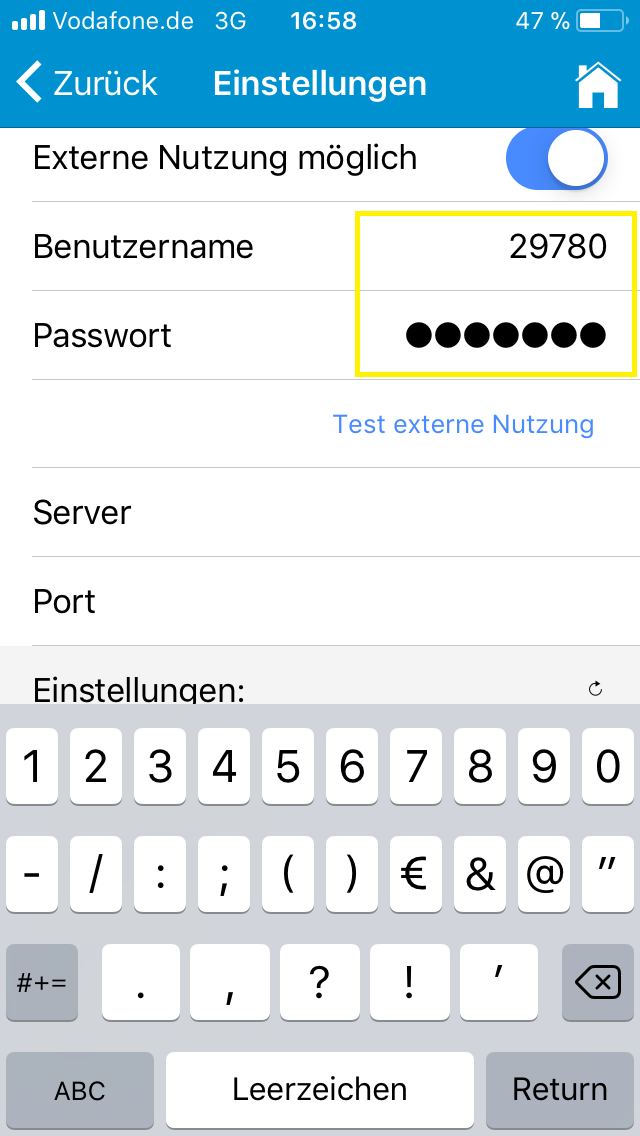Hit the Return key
640x1136 pixels.
pyautogui.click(x=559, y=1089)
